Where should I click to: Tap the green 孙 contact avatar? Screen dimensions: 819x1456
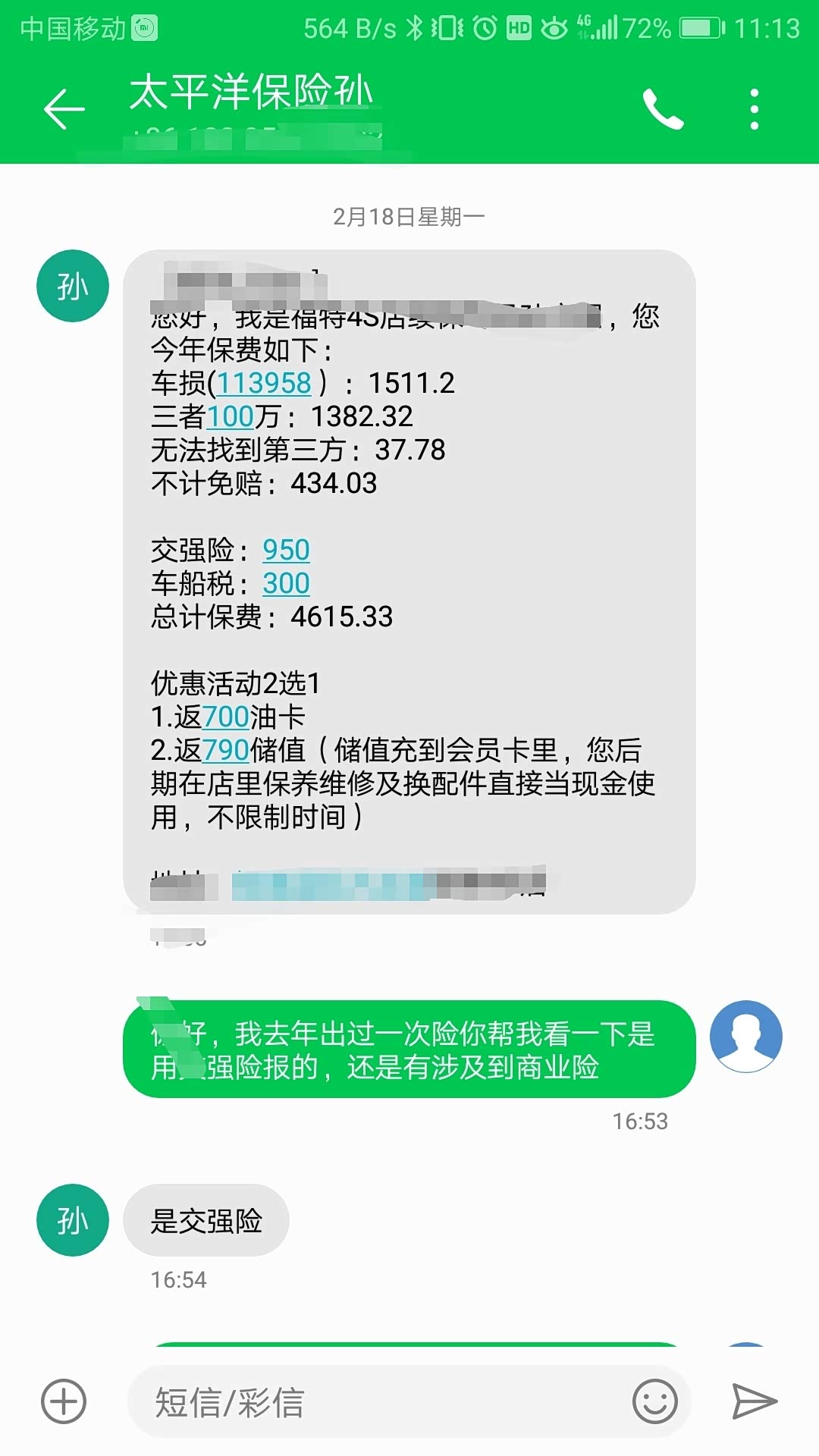[x=71, y=286]
